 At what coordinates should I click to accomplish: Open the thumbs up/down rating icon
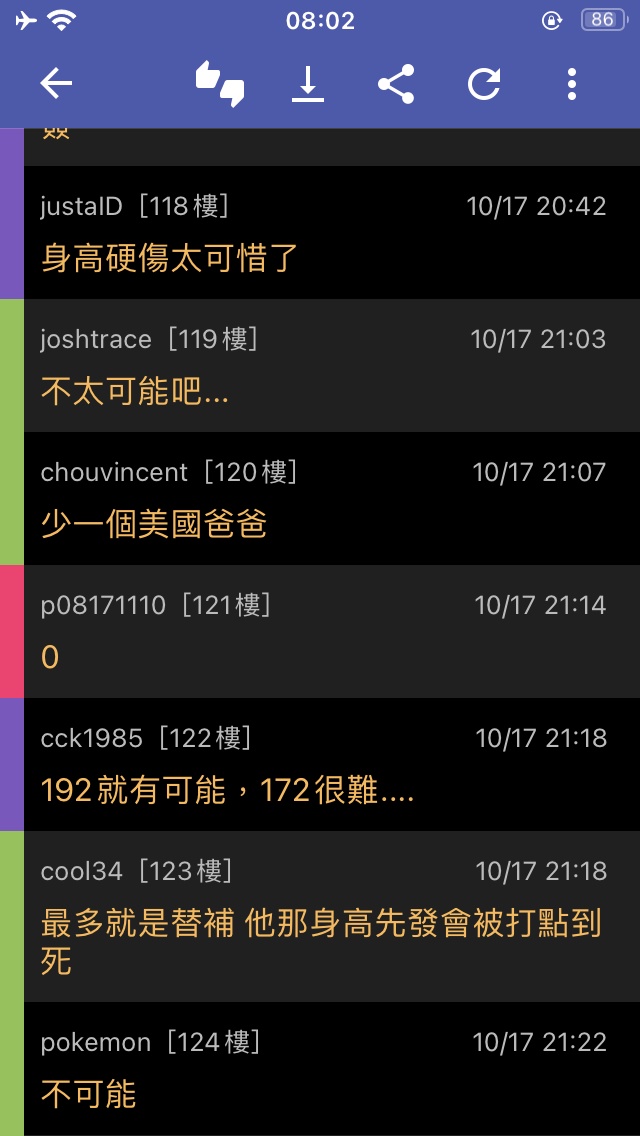click(220, 84)
